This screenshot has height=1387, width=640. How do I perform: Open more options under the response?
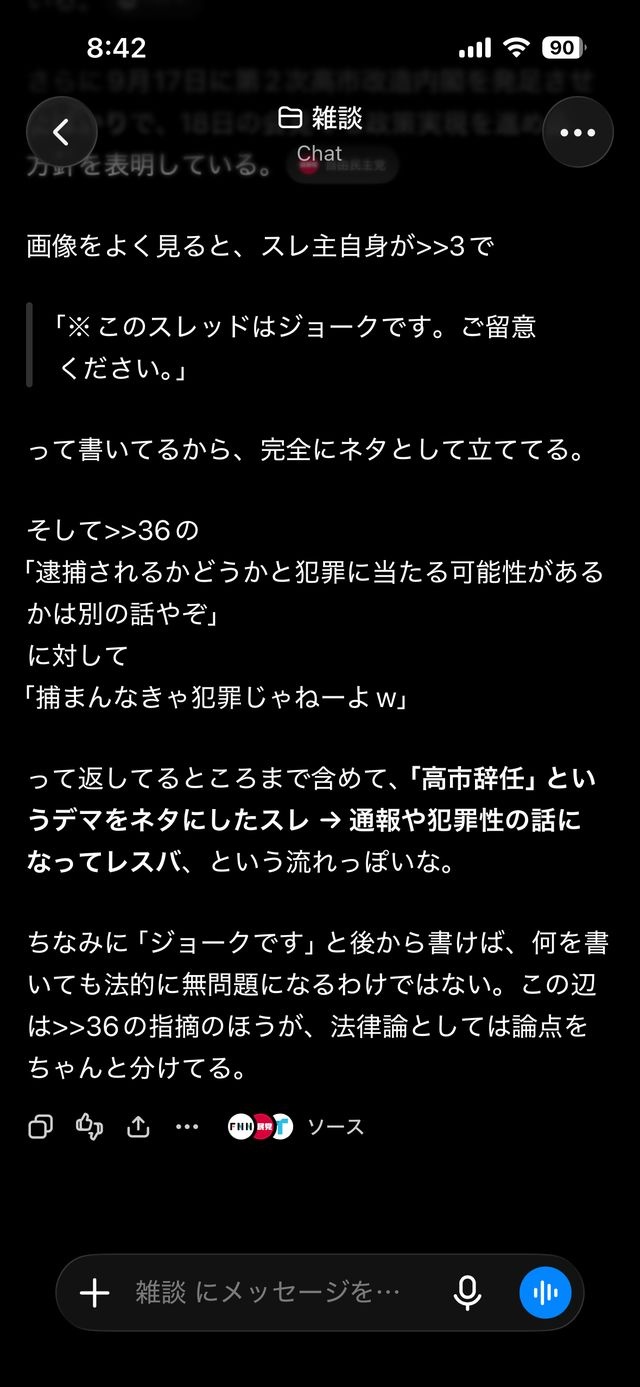point(187,1127)
